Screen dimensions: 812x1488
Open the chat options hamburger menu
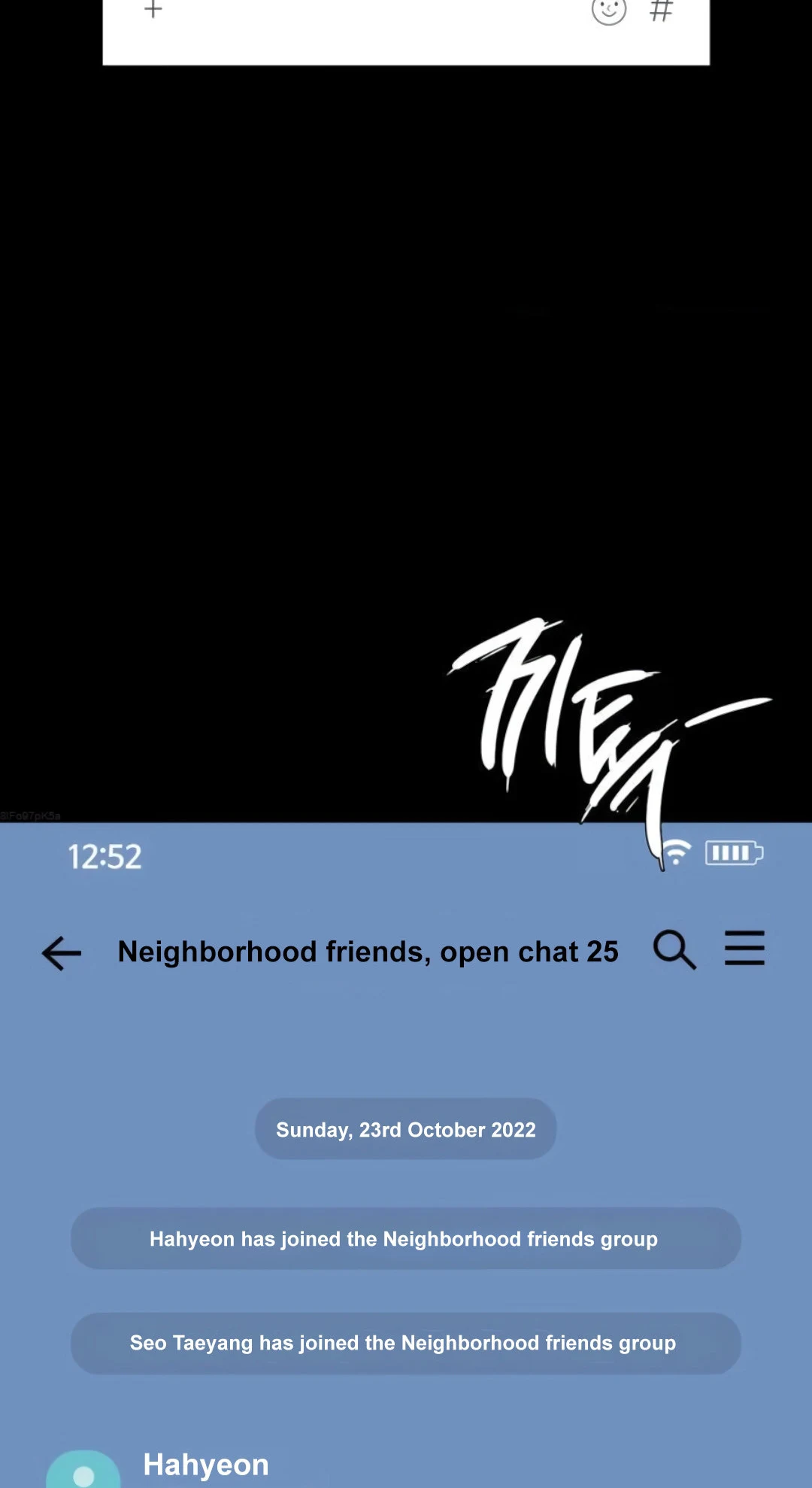pyautogui.click(x=744, y=949)
